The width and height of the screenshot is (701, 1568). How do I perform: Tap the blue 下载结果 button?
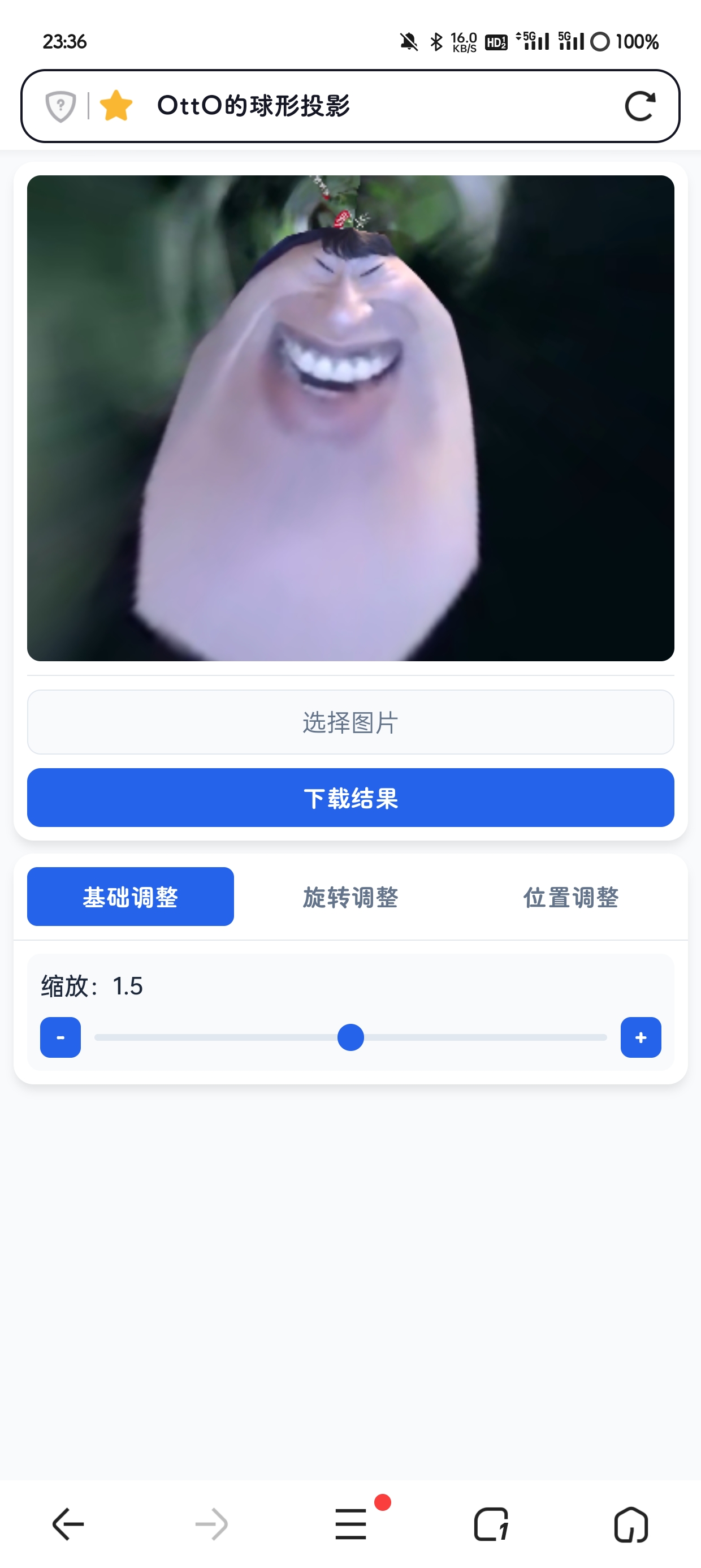[350, 798]
